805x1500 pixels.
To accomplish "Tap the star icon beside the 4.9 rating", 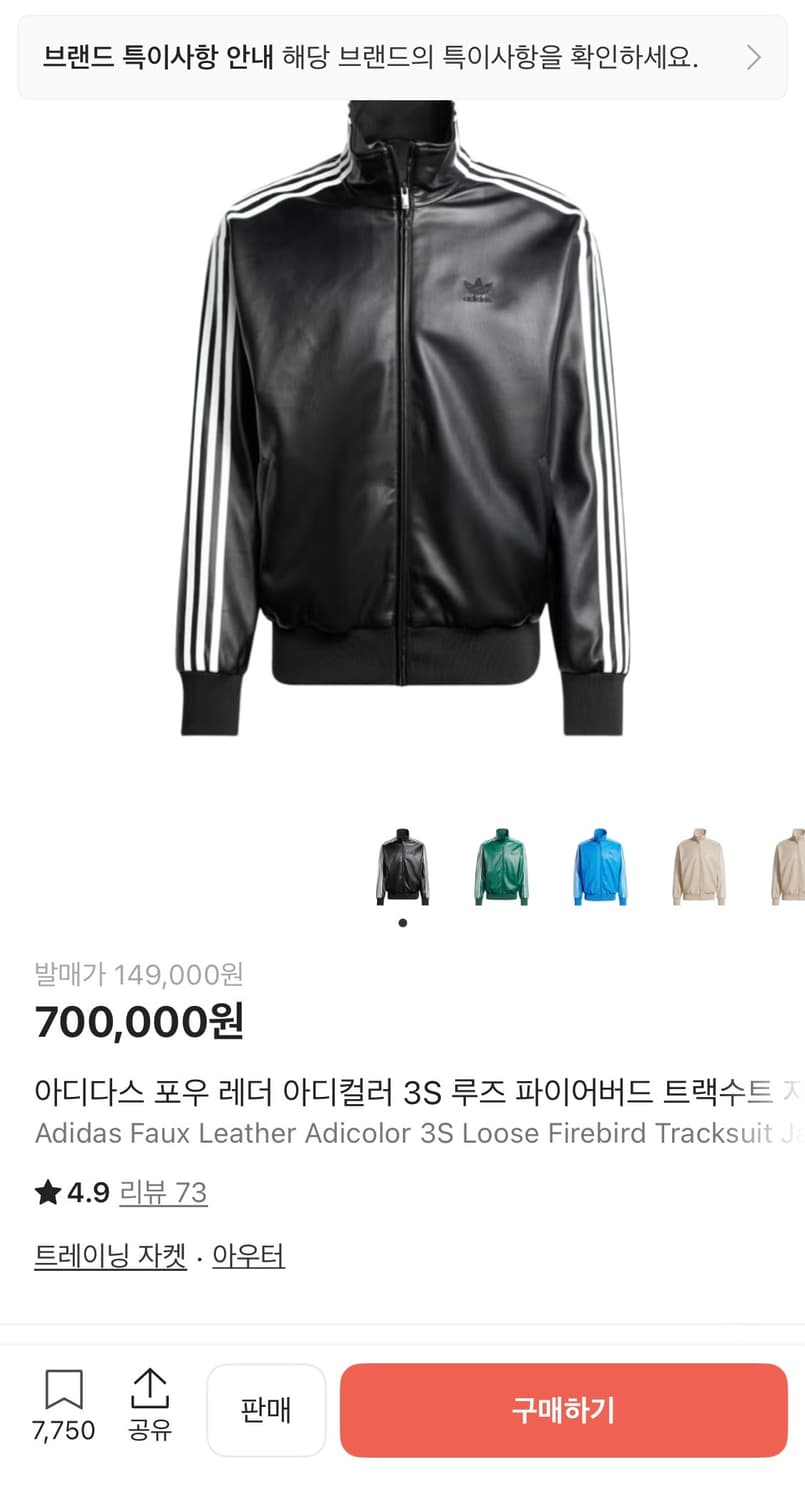I will pos(48,1191).
